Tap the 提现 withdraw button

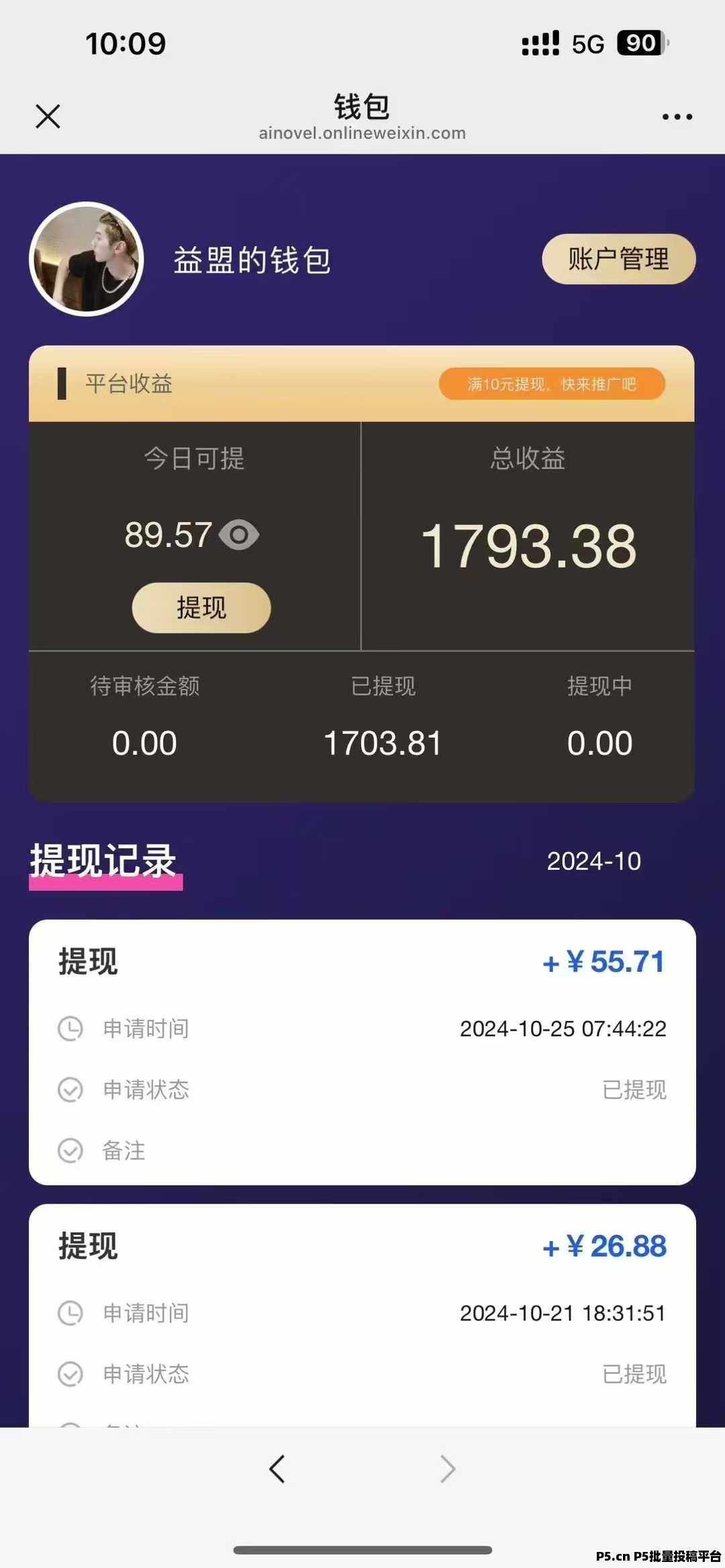201,607
